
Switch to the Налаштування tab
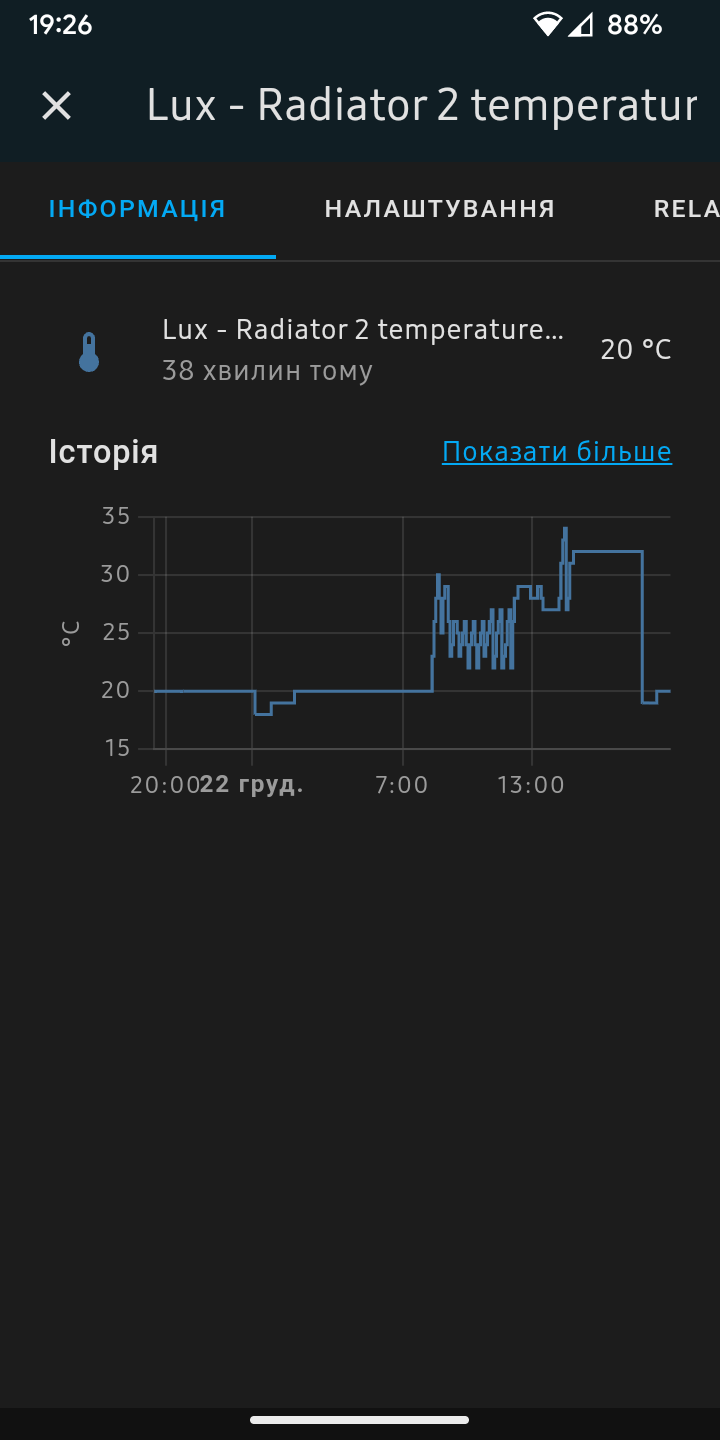point(440,209)
